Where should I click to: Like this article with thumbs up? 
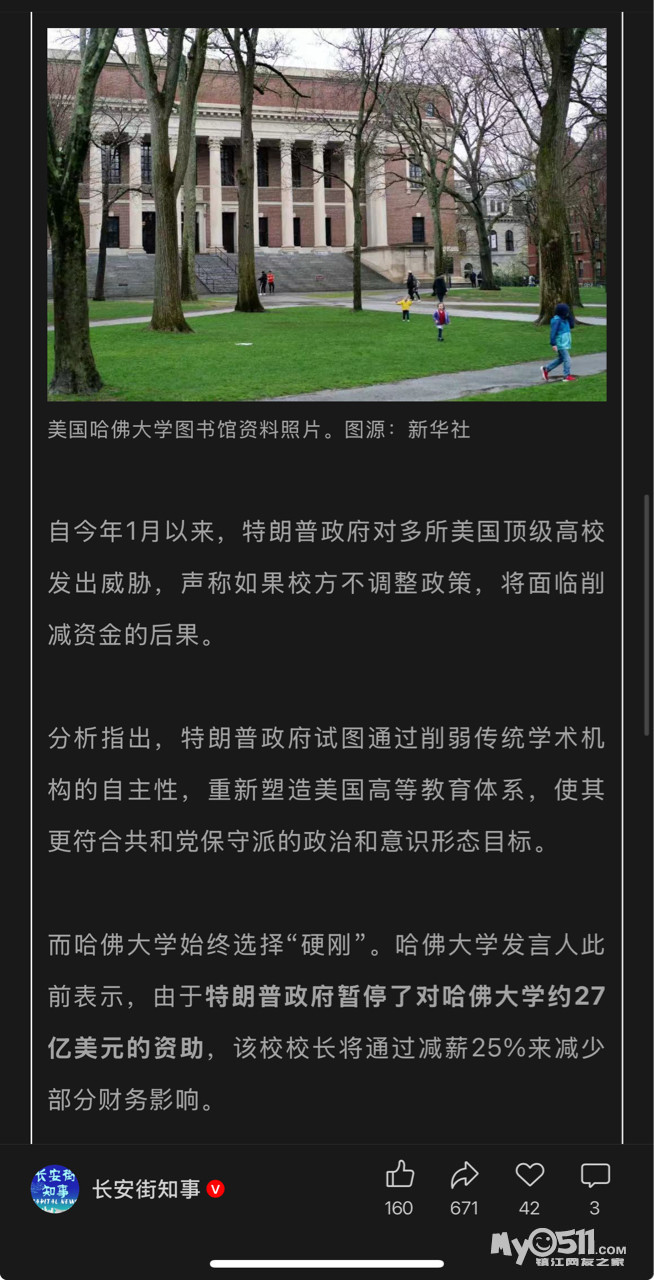pyautogui.click(x=399, y=1175)
